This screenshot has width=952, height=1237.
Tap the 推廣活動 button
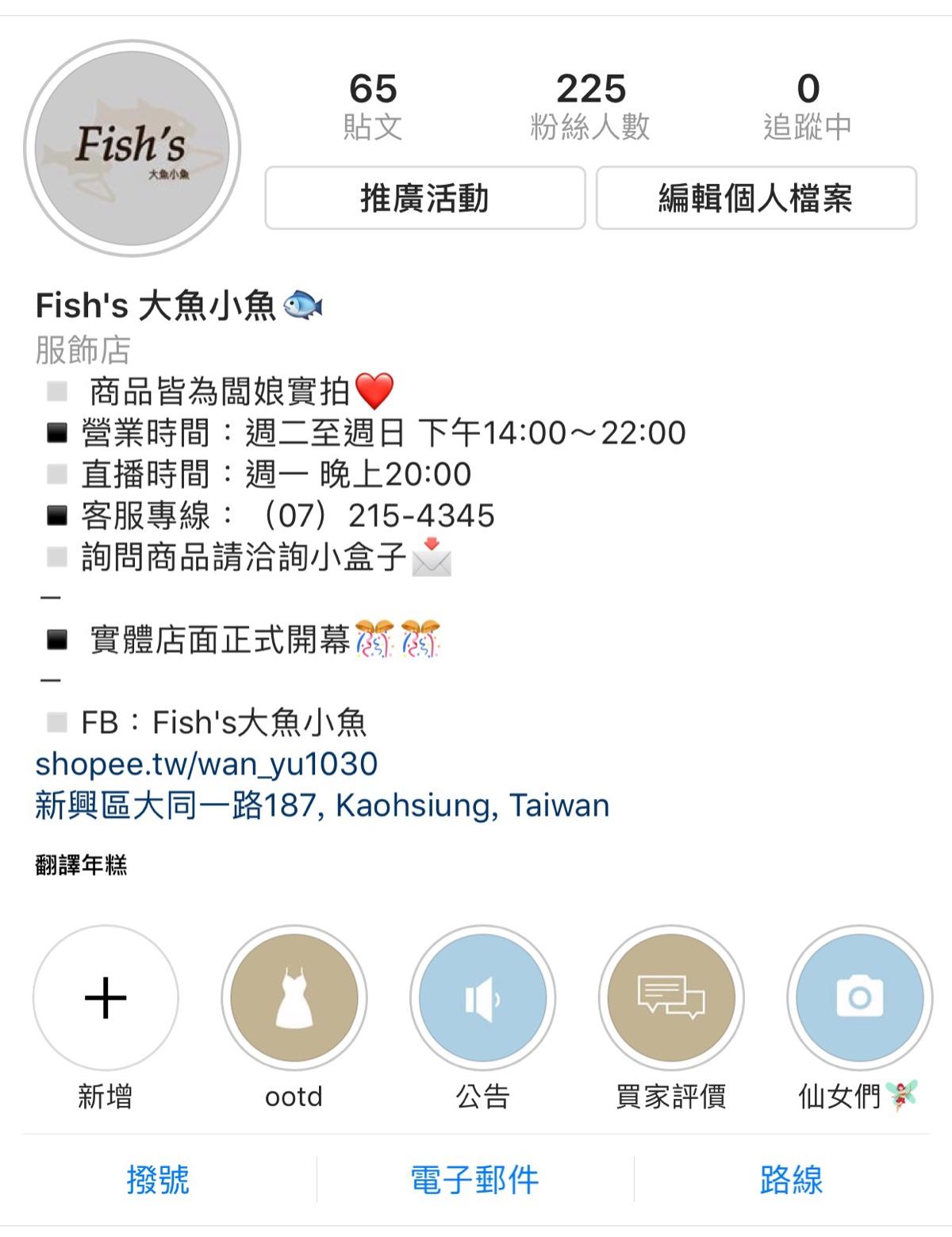tap(424, 198)
